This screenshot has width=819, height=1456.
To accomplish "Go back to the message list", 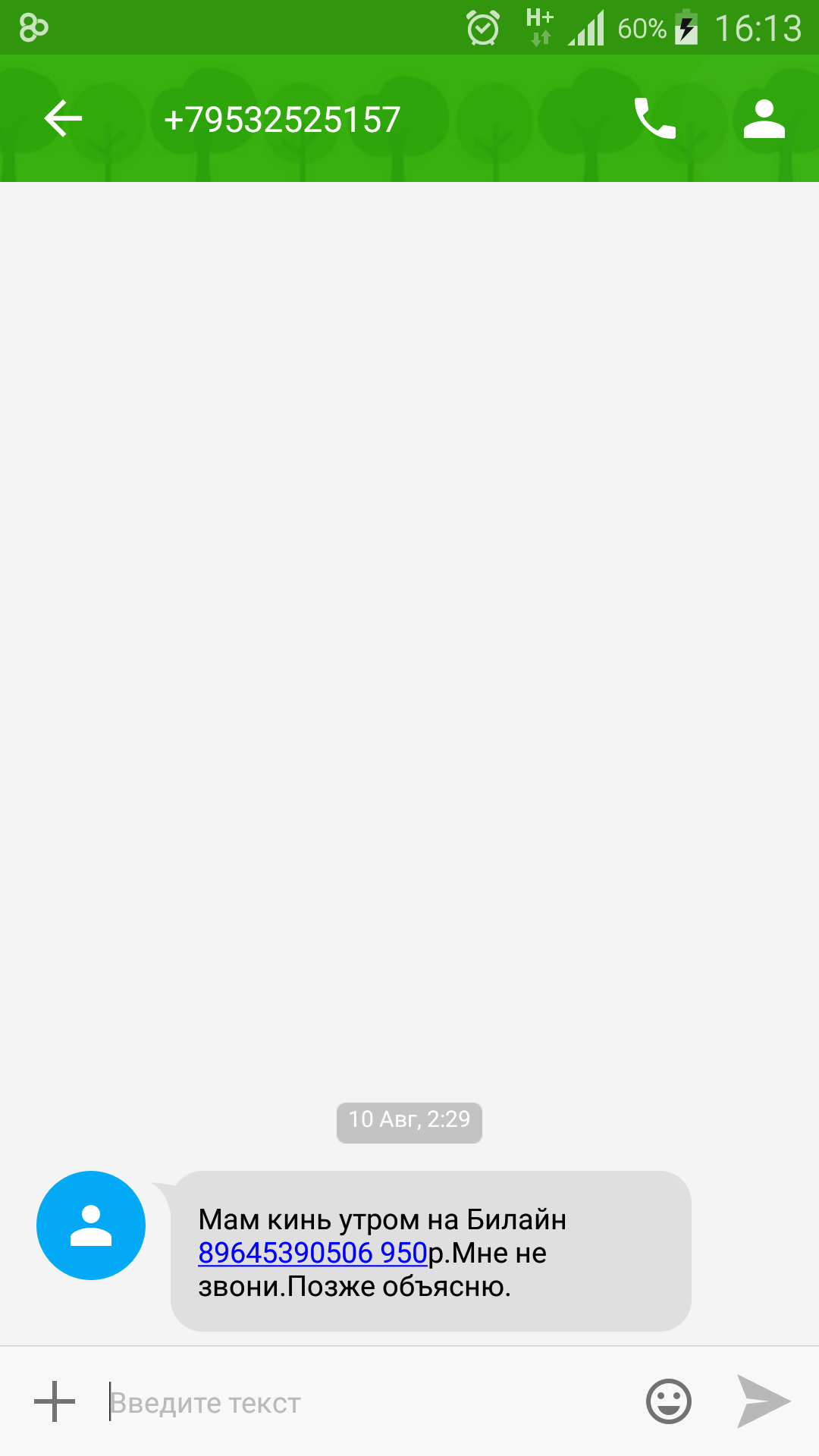I will tap(63, 119).
